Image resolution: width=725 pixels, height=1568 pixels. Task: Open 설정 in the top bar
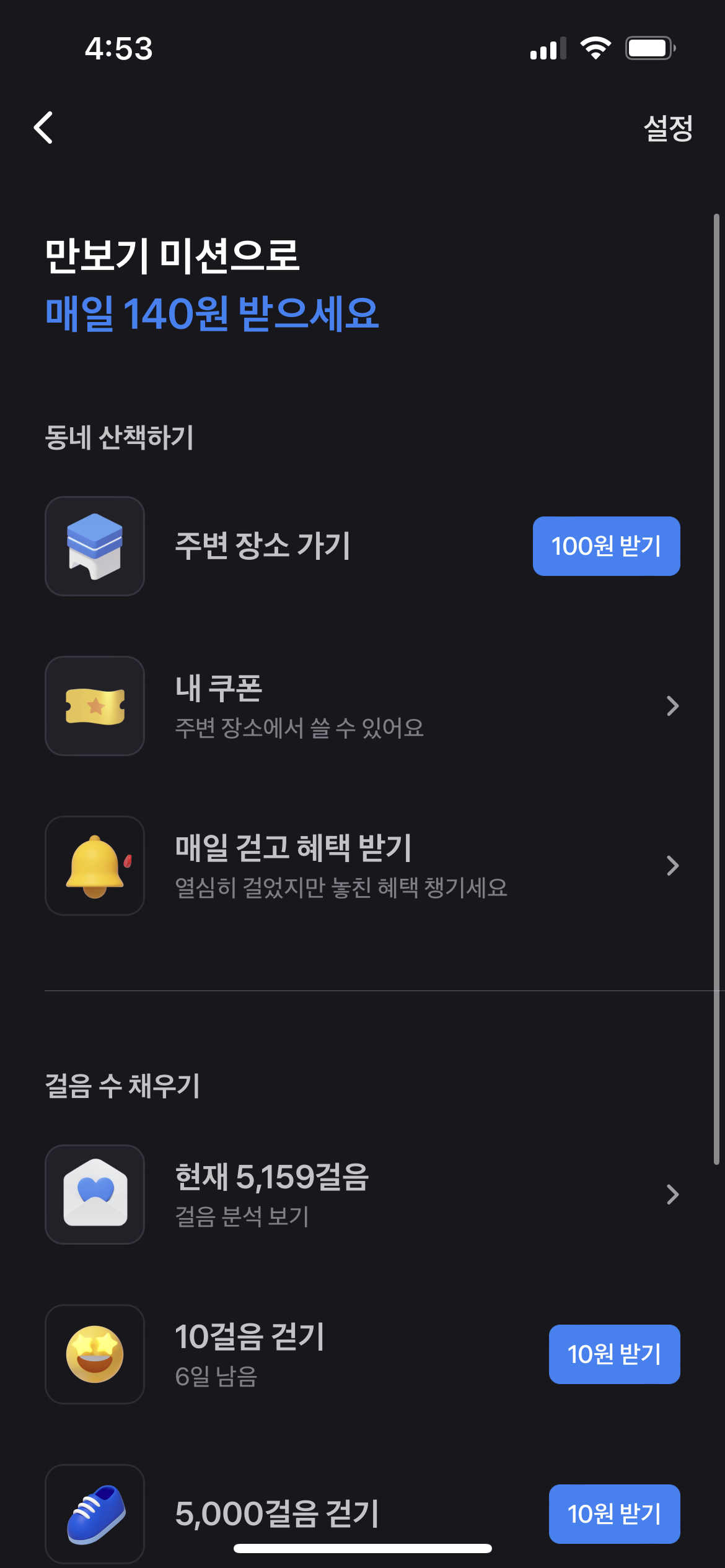(668, 128)
